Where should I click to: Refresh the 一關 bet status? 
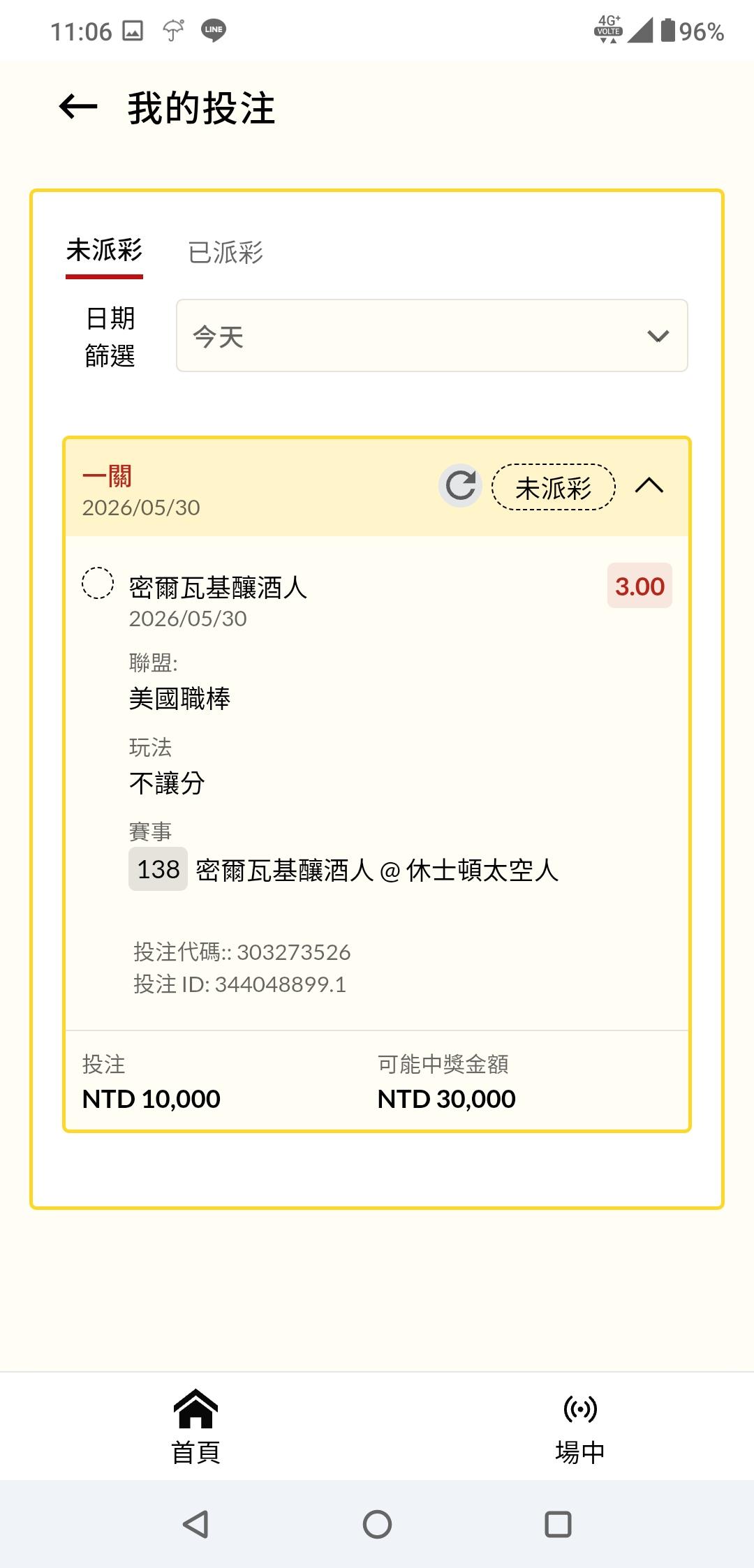460,485
